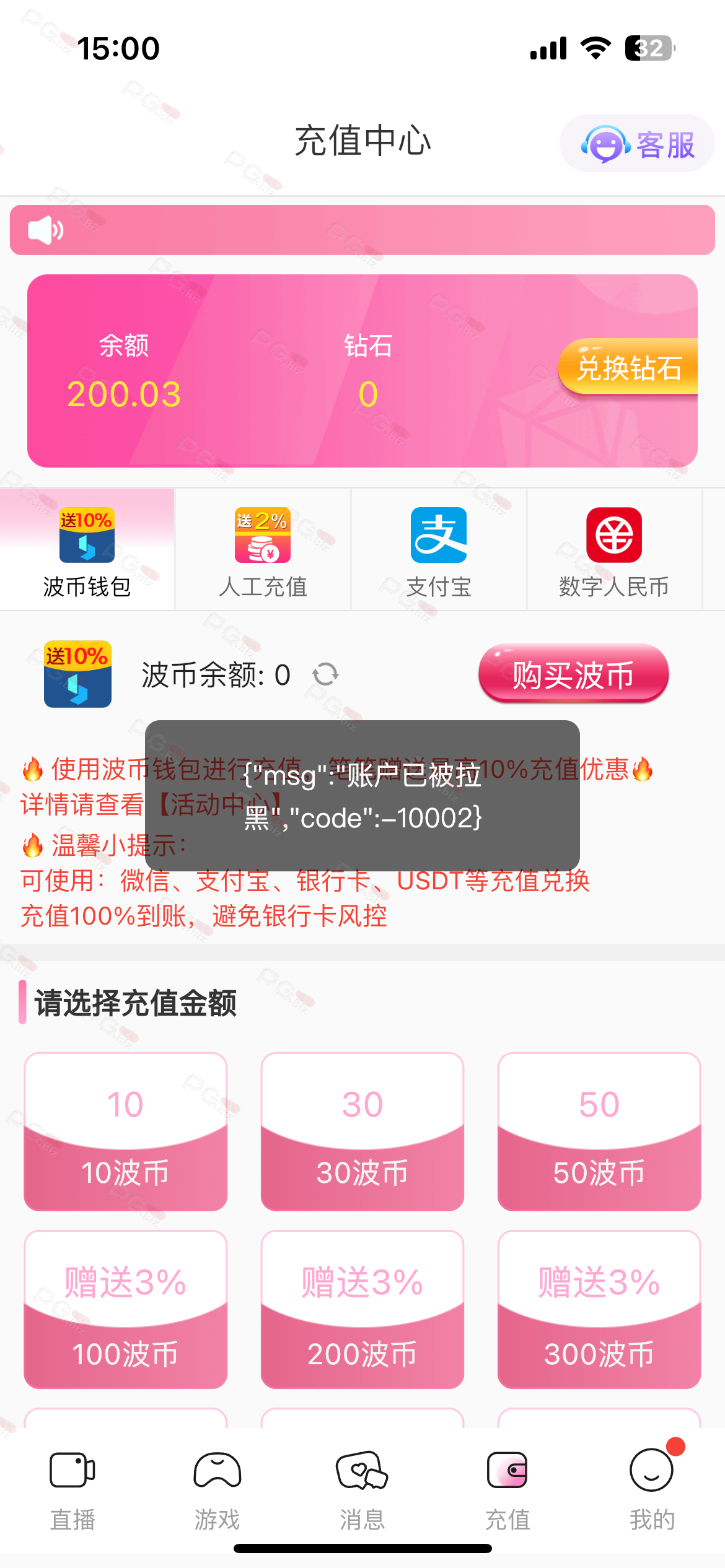The image size is (725, 1568).
Task: Open the 充值 tab
Action: click(x=507, y=1489)
